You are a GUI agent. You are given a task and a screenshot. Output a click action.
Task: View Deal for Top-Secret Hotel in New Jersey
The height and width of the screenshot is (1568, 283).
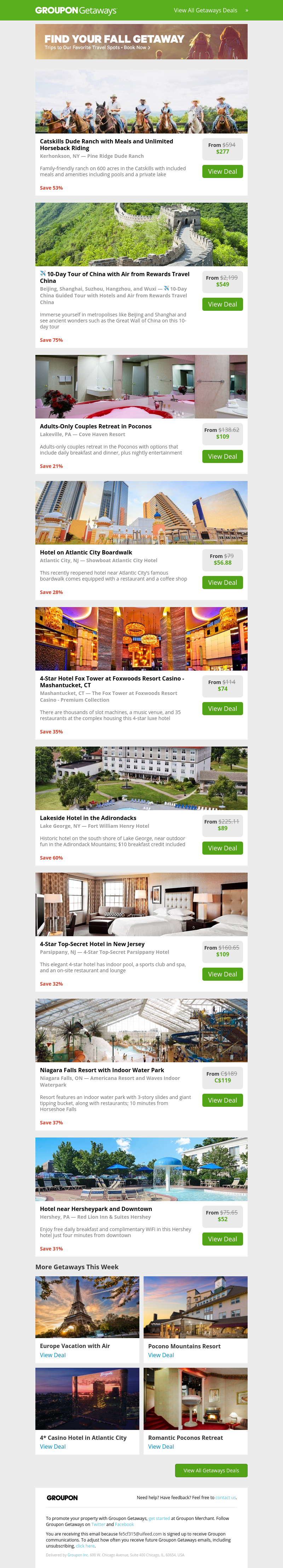pyautogui.click(x=222, y=974)
